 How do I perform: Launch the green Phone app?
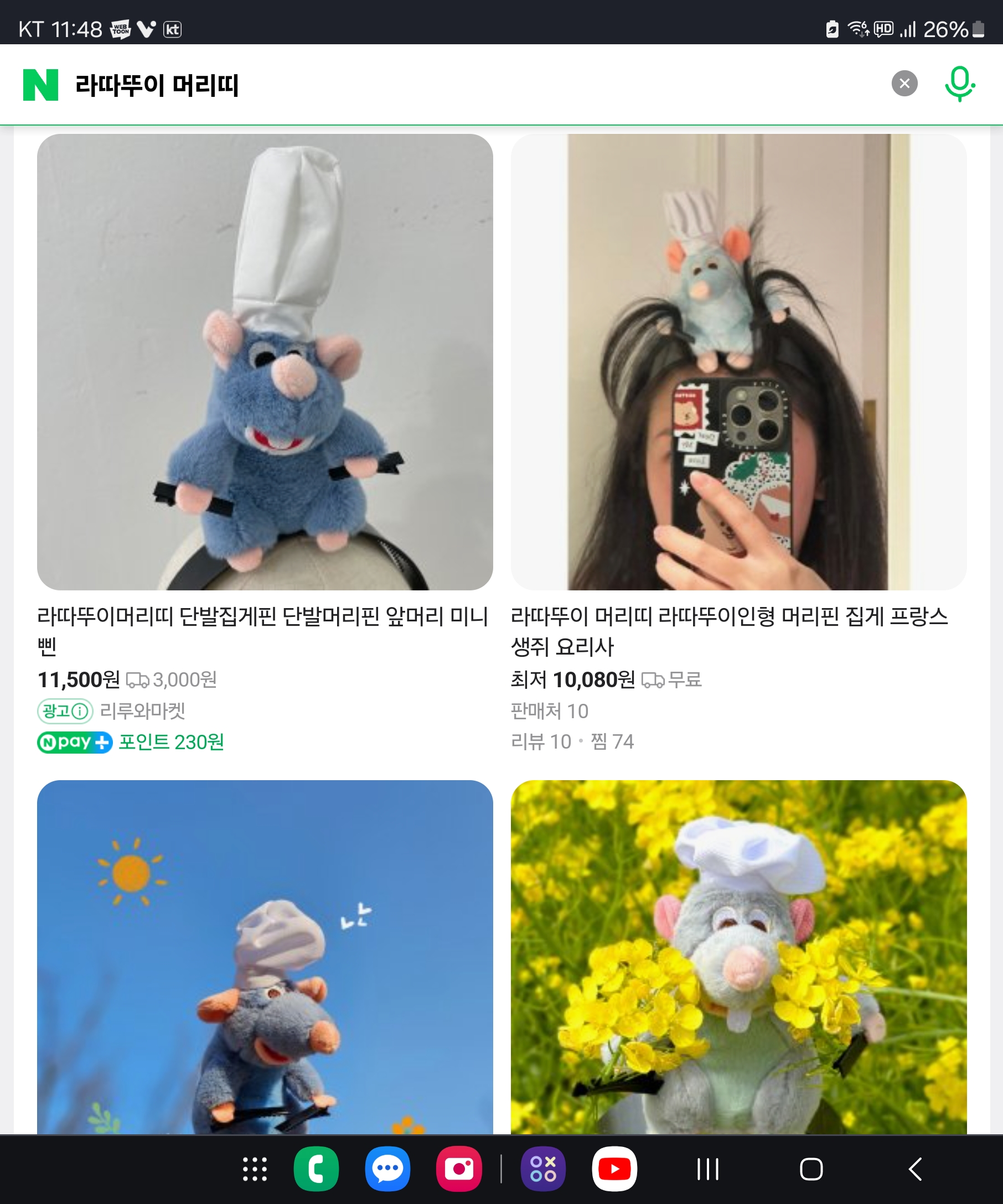tap(316, 1169)
